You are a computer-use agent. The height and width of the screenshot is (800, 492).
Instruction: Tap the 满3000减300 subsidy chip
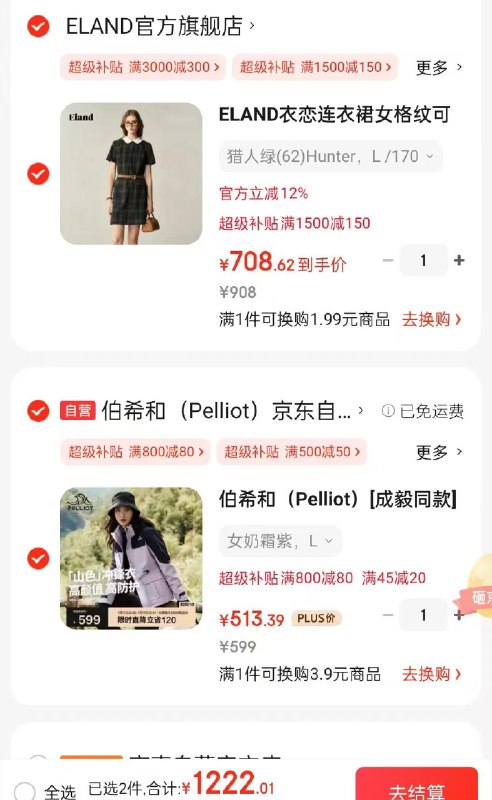(x=143, y=67)
